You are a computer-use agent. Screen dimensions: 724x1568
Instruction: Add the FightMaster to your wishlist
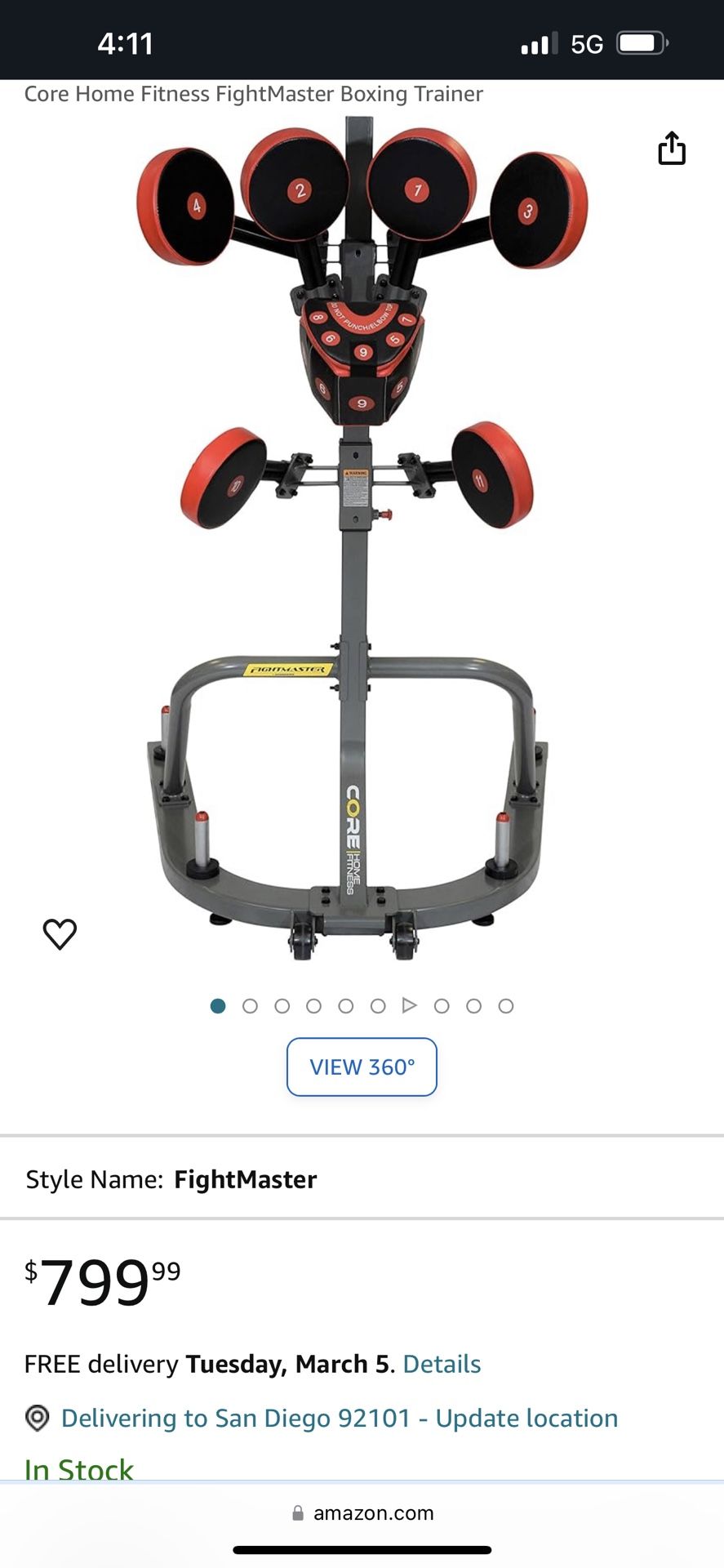click(x=60, y=934)
